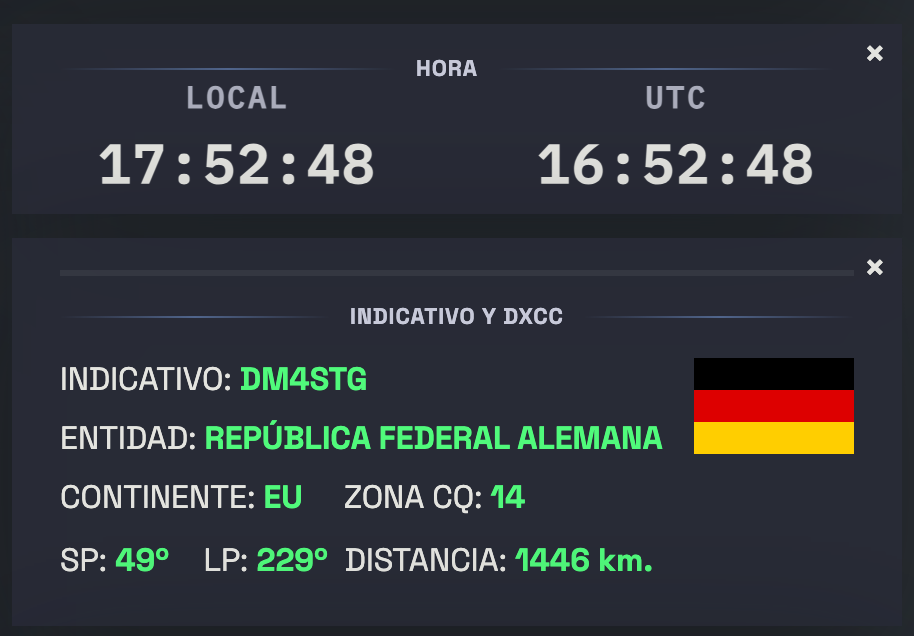
Task: Dismiss the Indicativo y DXCC panel
Action: coord(875,267)
